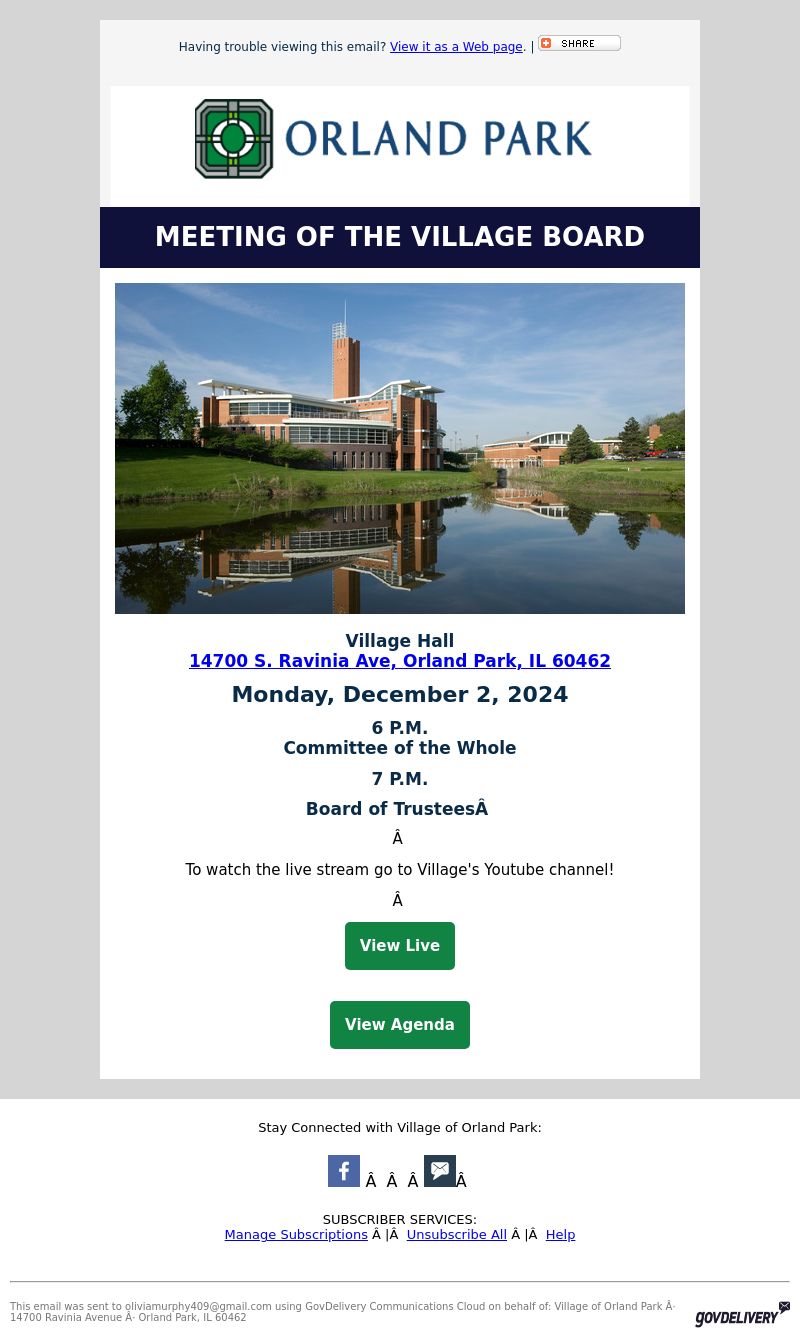Open the View Agenda button
The width and height of the screenshot is (800, 1333).
click(x=400, y=1025)
